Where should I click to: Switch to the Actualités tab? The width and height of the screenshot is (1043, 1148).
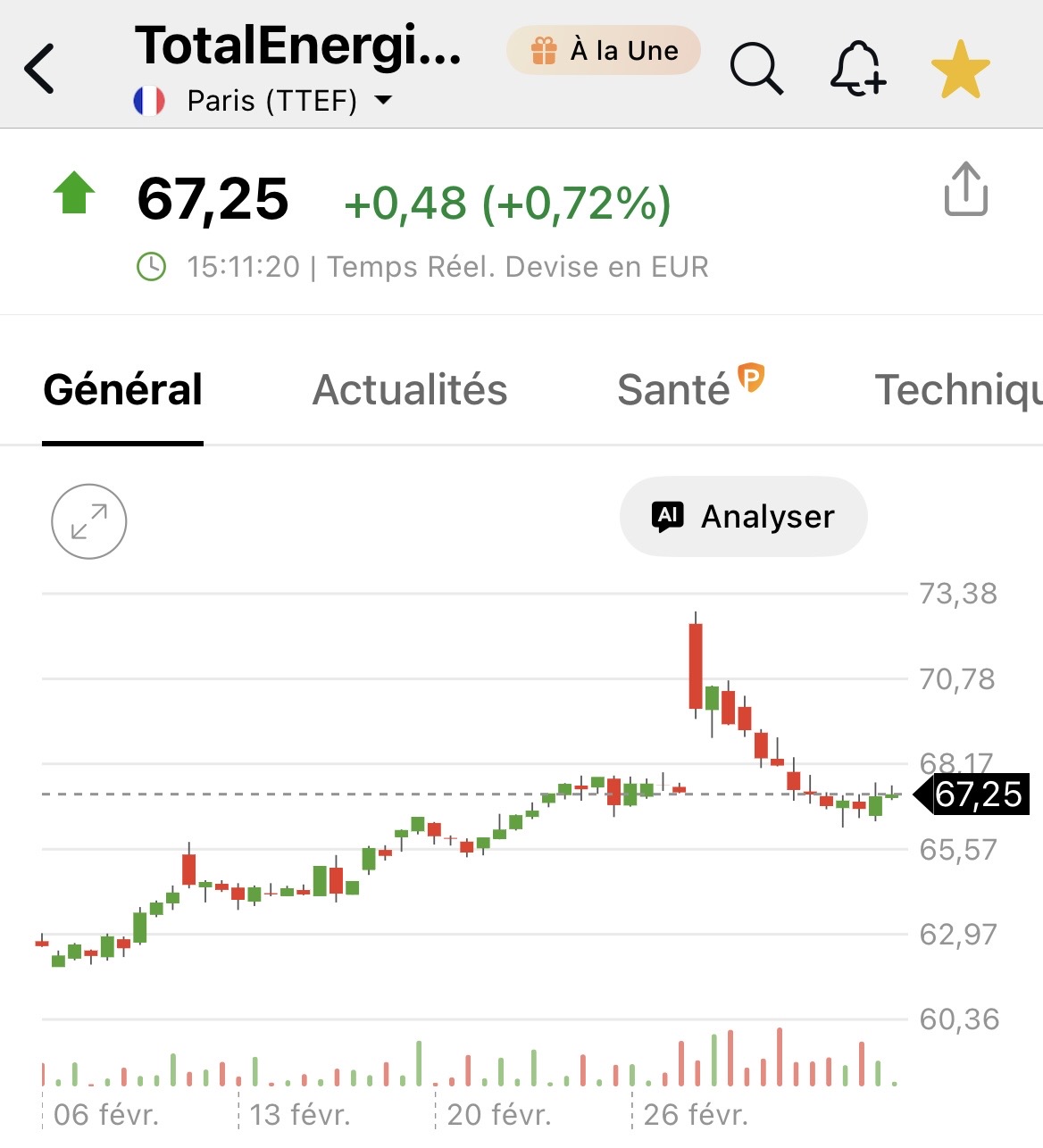(410, 390)
